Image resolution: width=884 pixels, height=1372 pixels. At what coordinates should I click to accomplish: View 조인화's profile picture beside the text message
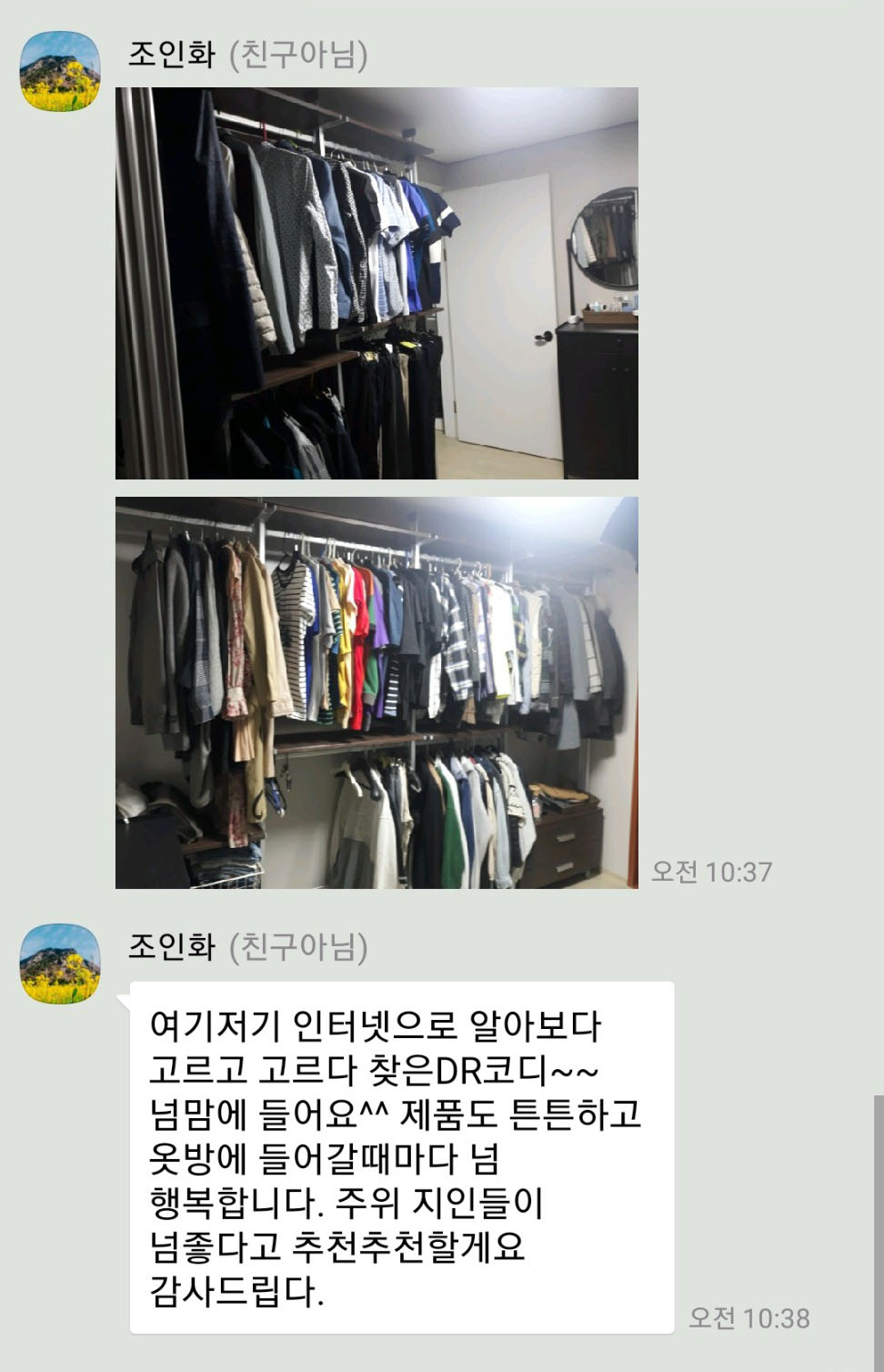(61, 963)
